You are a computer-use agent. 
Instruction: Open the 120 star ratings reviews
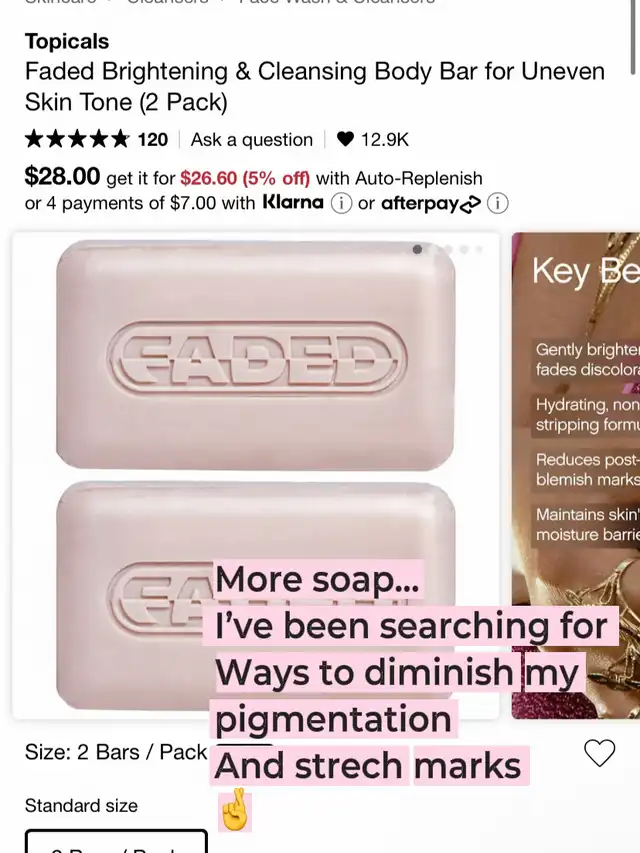click(x=96, y=140)
